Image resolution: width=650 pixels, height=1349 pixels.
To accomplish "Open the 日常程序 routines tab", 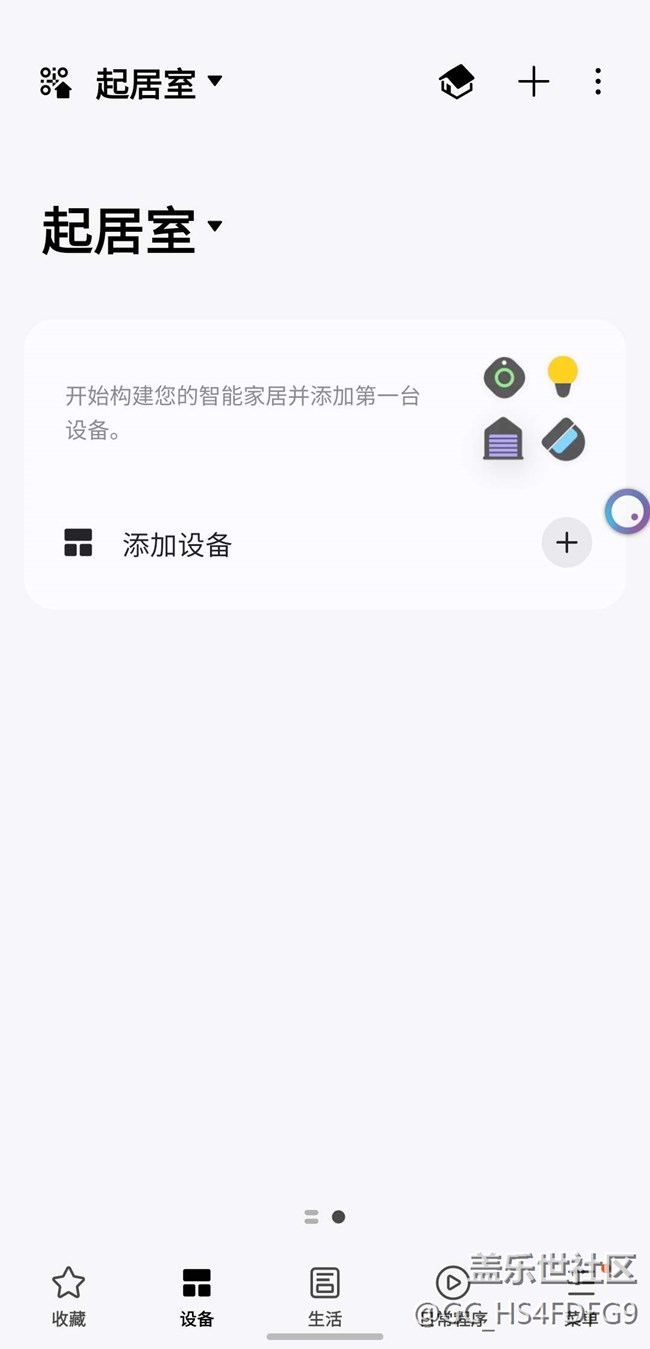I will (453, 1296).
